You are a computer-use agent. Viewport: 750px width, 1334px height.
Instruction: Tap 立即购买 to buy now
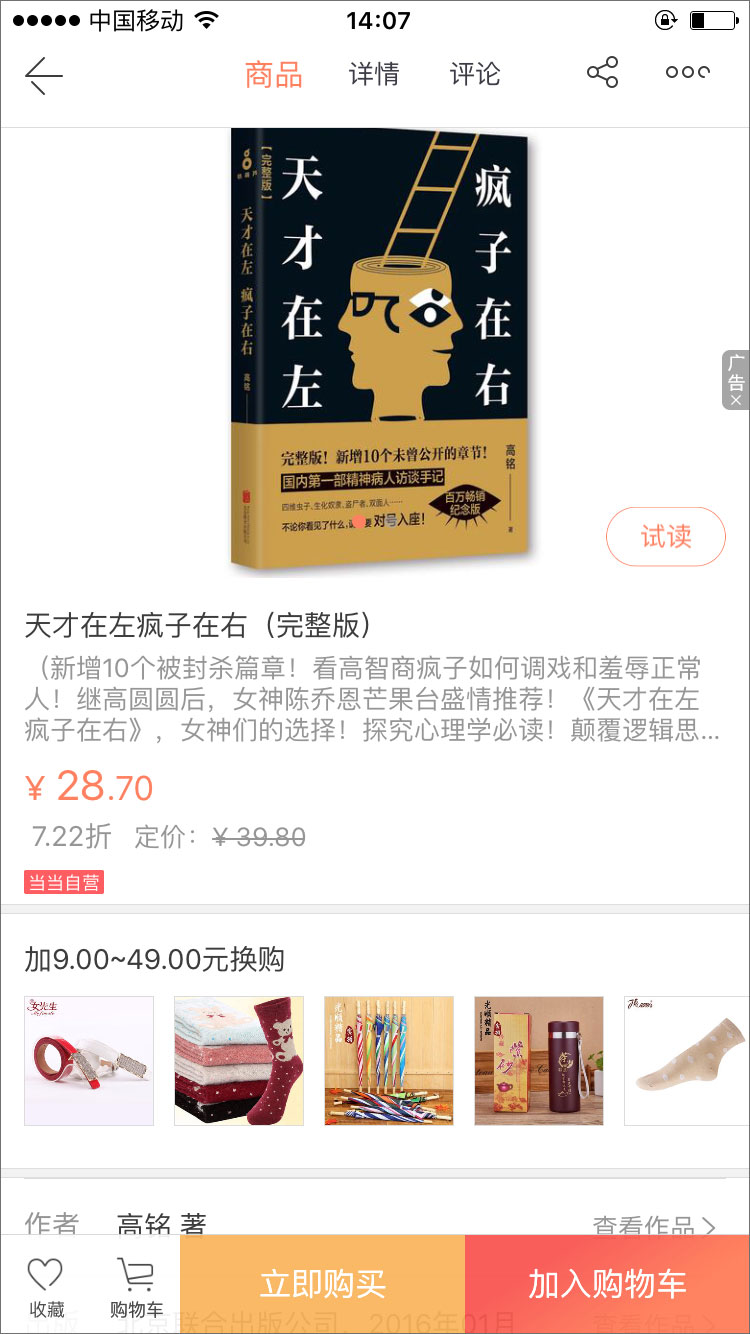point(322,1285)
